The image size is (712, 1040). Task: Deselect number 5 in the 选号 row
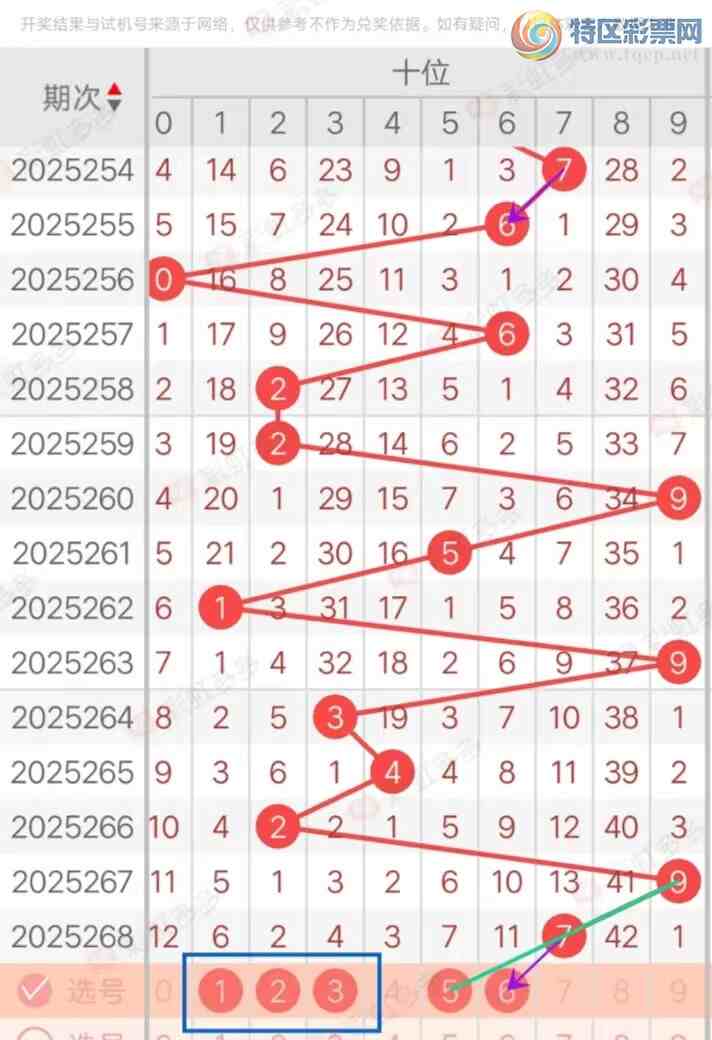[x=450, y=992]
